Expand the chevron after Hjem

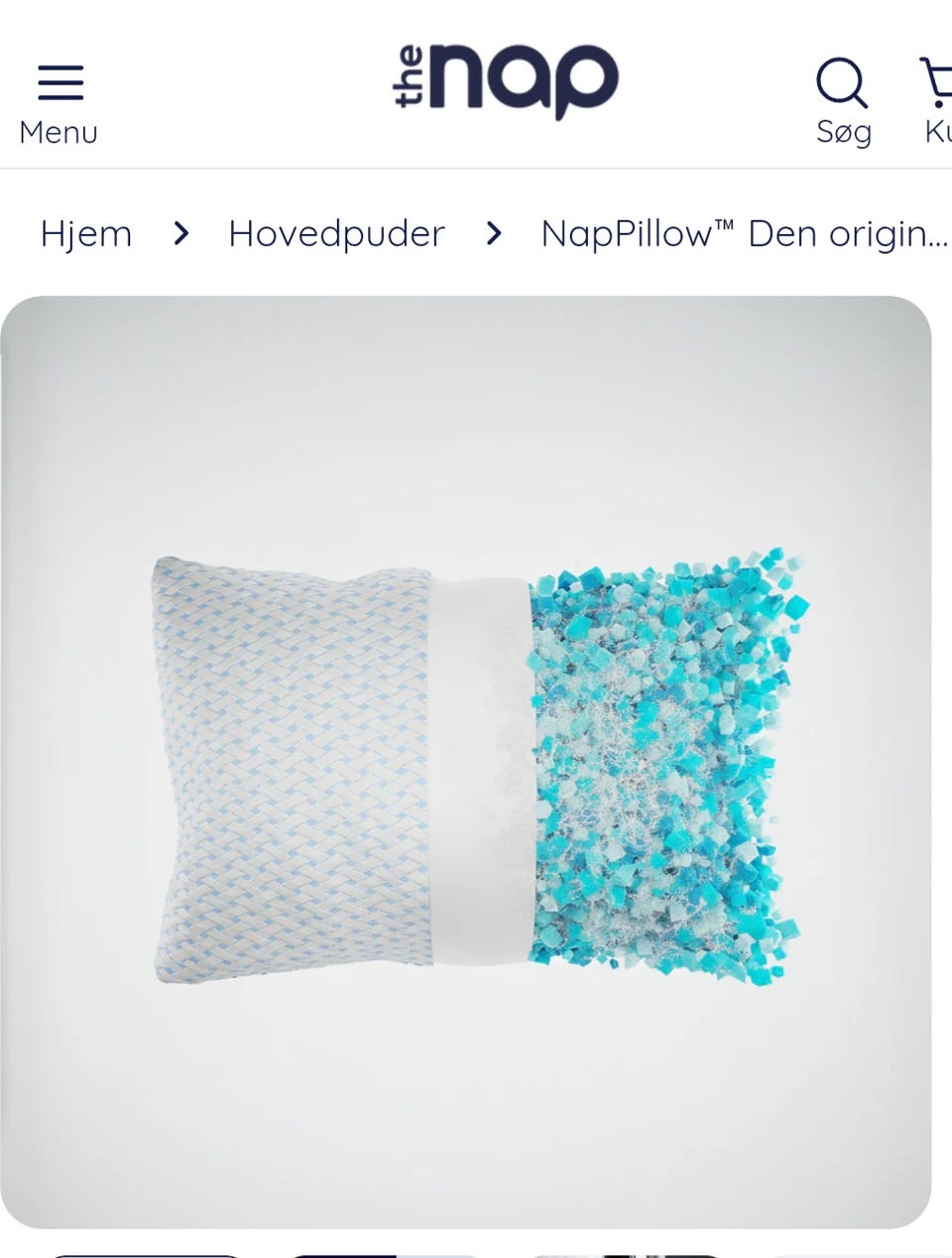click(x=180, y=235)
